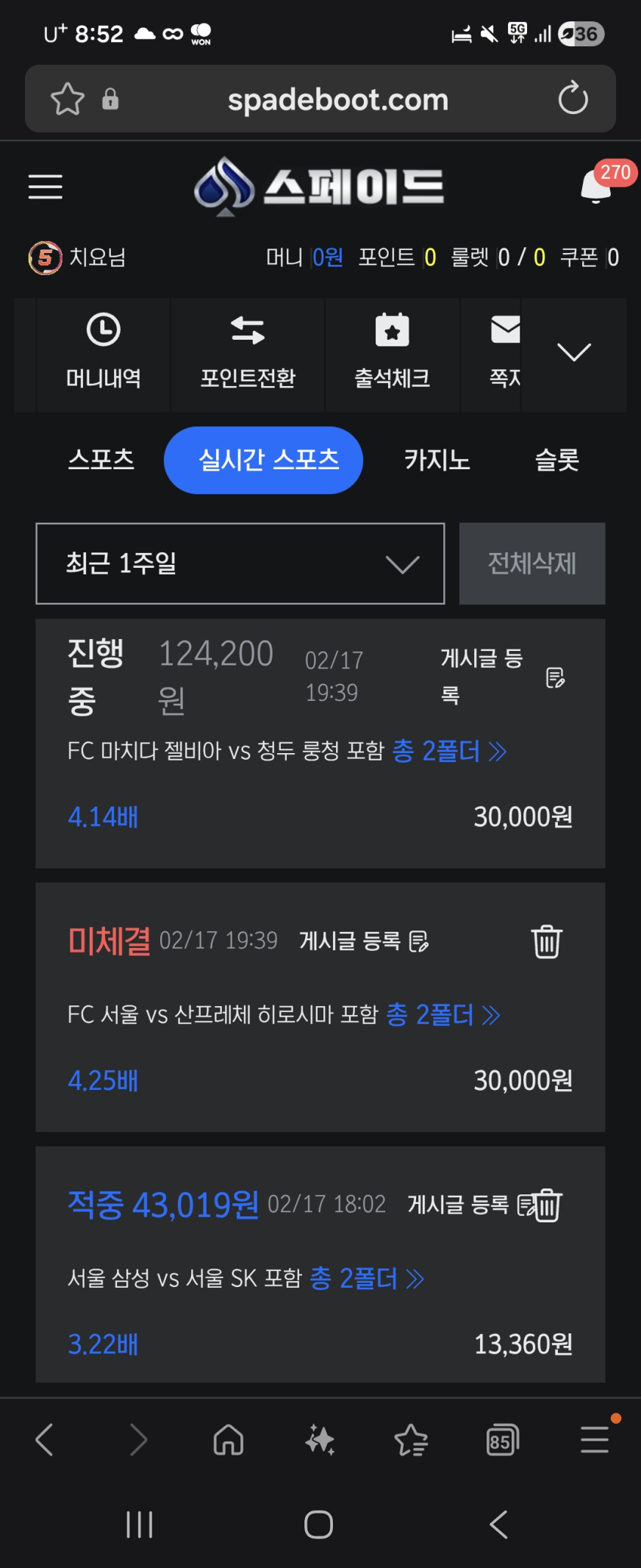Switch to the 슬롯 tab

pyautogui.click(x=556, y=460)
